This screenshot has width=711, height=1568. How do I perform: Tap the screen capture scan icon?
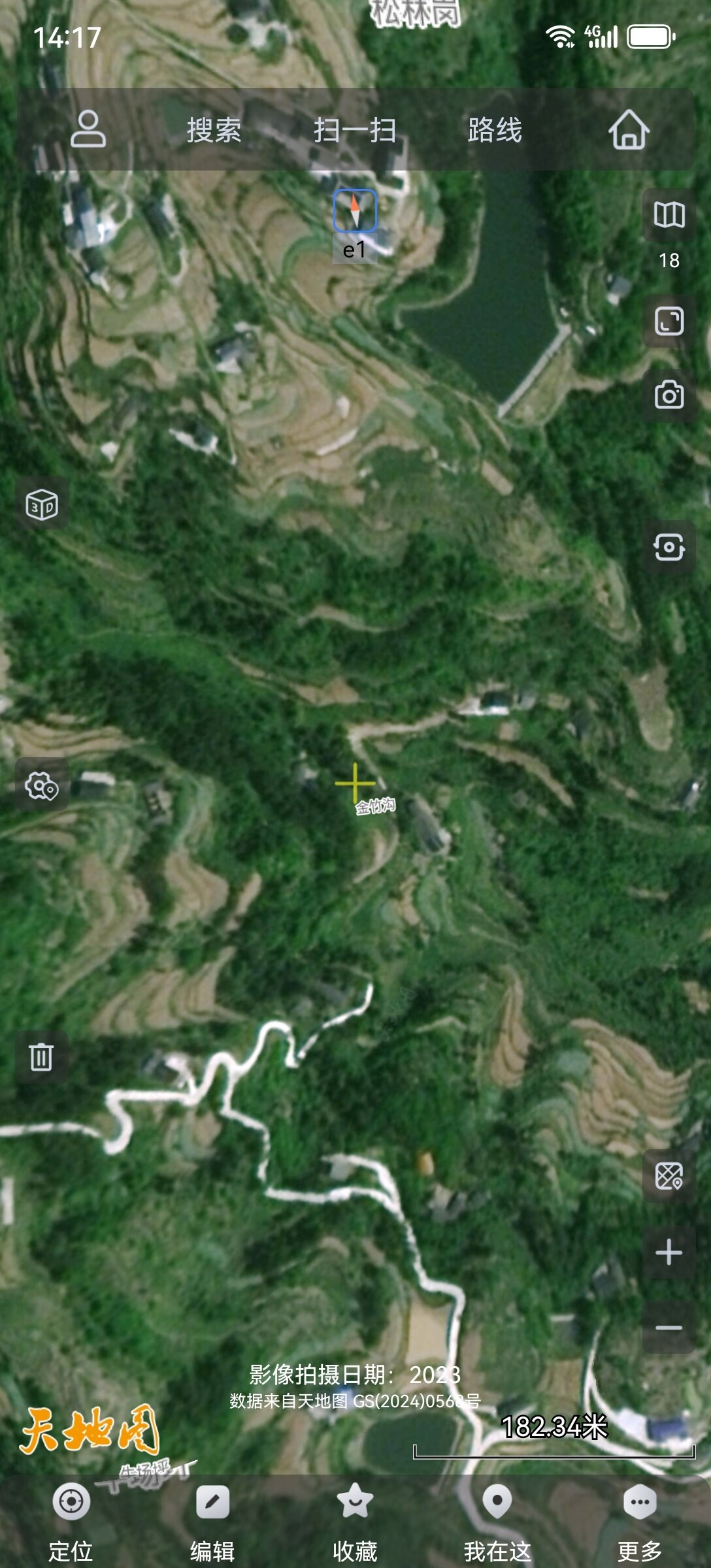pos(669,547)
